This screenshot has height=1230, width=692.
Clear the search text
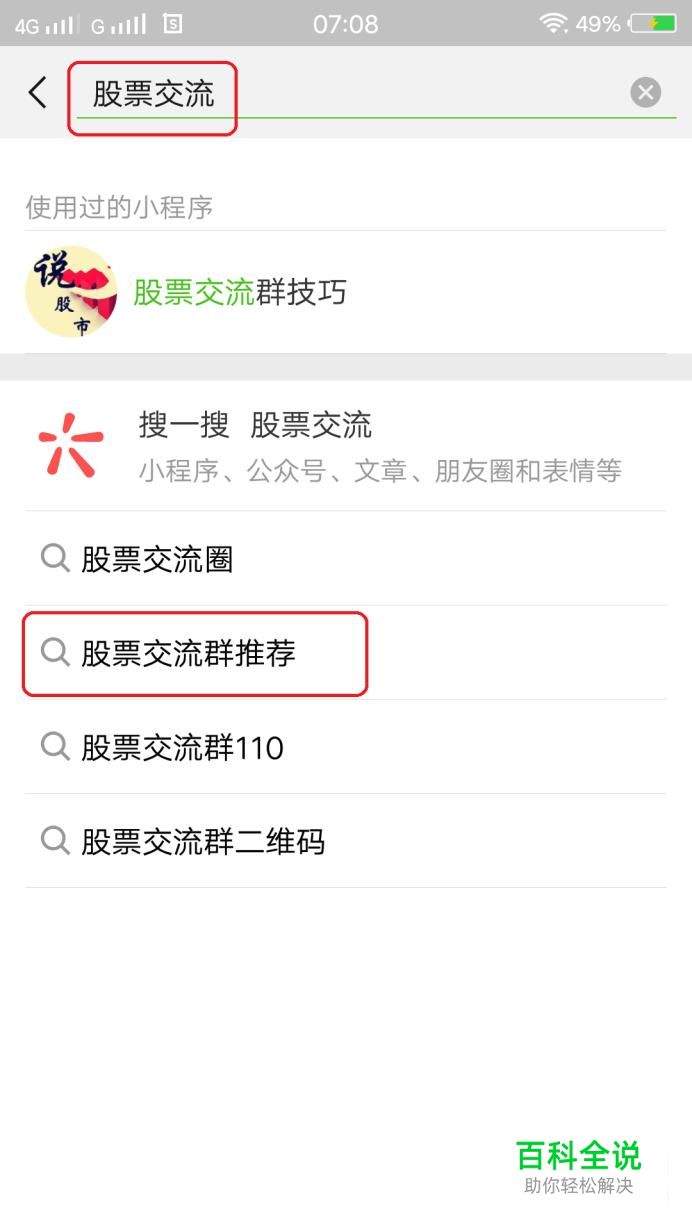pyautogui.click(x=646, y=93)
